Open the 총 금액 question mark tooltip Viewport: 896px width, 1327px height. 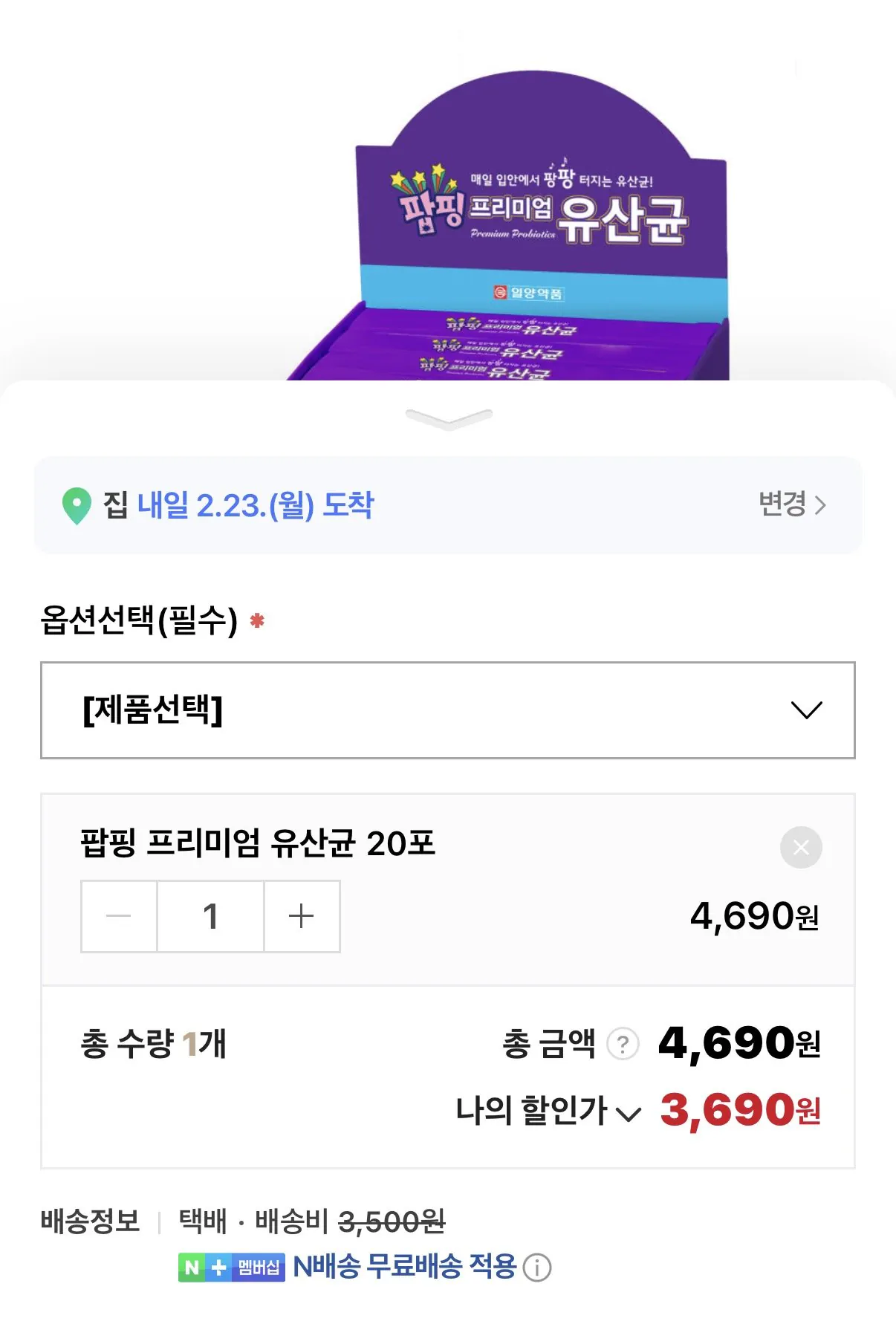click(x=623, y=1042)
